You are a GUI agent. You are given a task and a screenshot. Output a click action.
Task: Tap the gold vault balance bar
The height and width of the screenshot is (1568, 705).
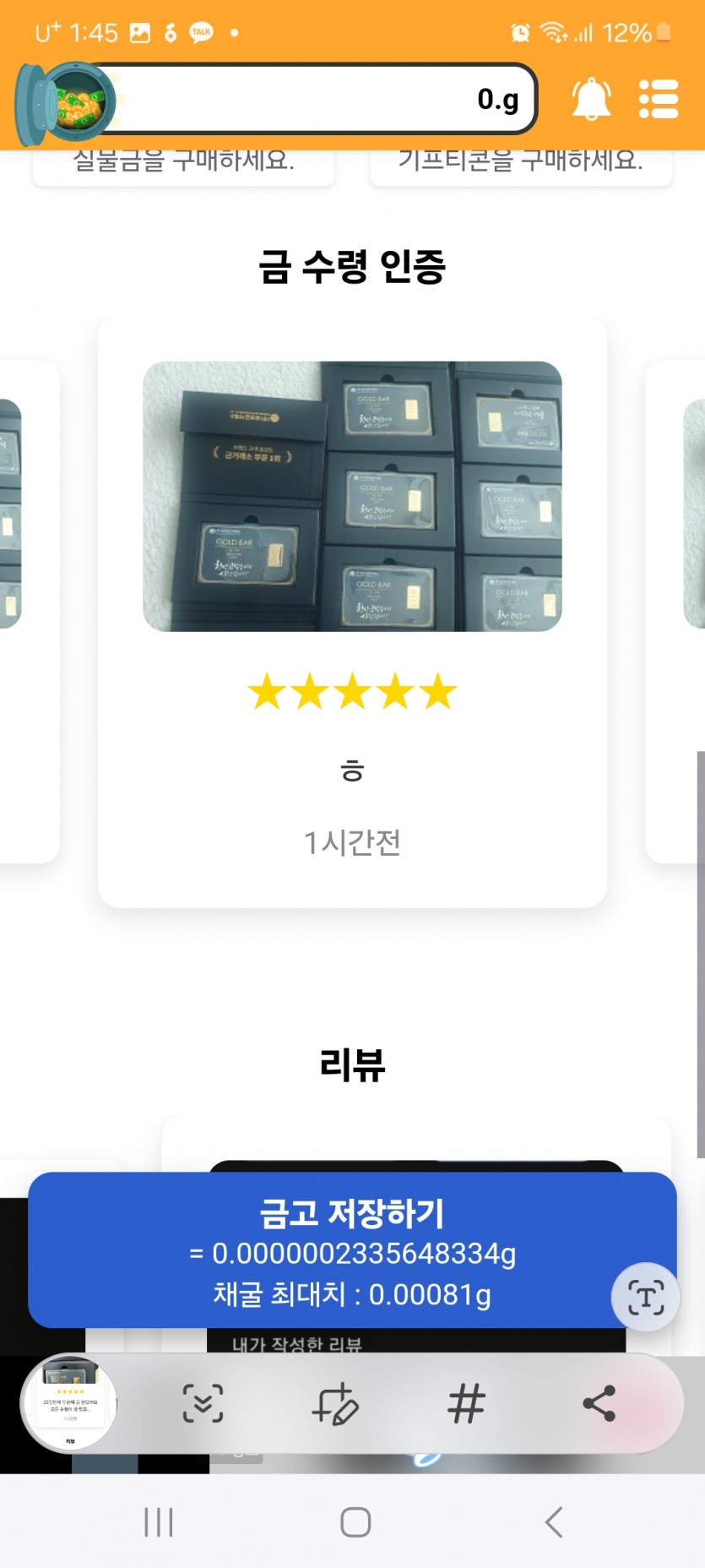[277, 100]
